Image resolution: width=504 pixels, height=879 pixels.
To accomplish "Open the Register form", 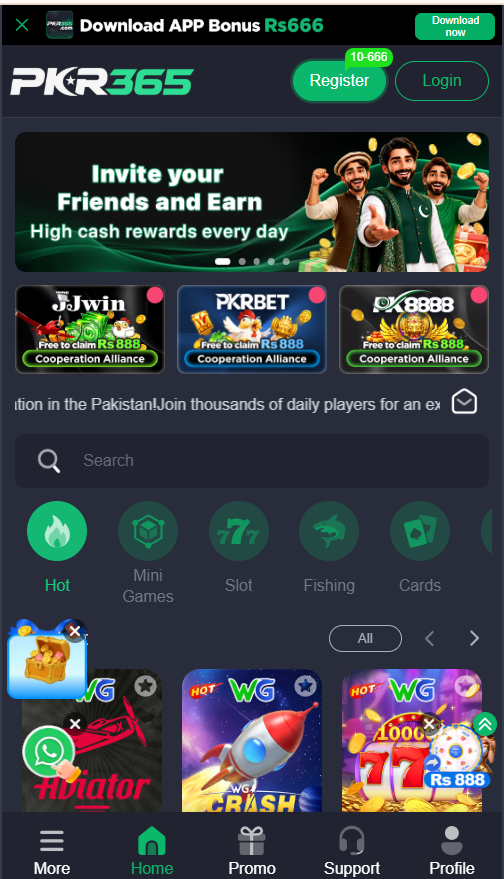I will click(339, 81).
